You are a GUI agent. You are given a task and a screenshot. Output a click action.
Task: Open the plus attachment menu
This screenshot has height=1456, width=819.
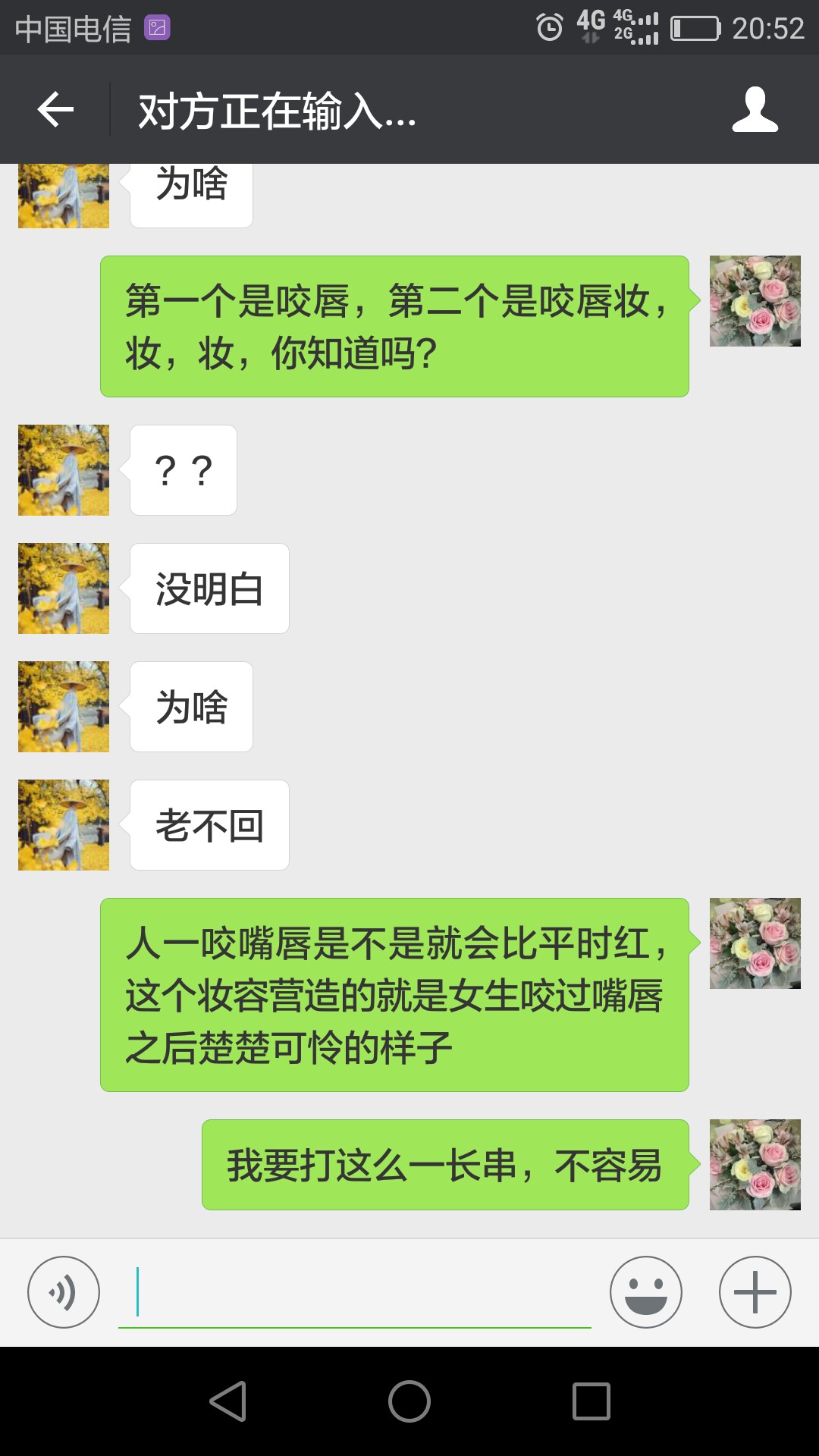click(x=755, y=1292)
